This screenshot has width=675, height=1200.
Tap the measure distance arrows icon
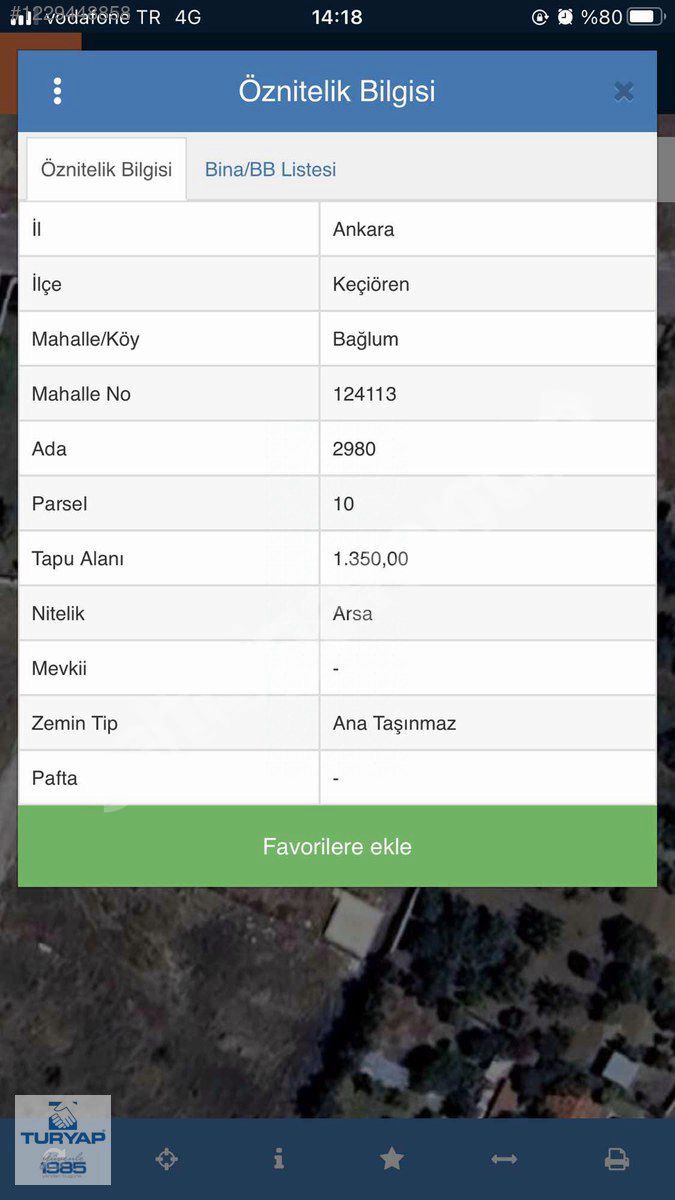504,1159
